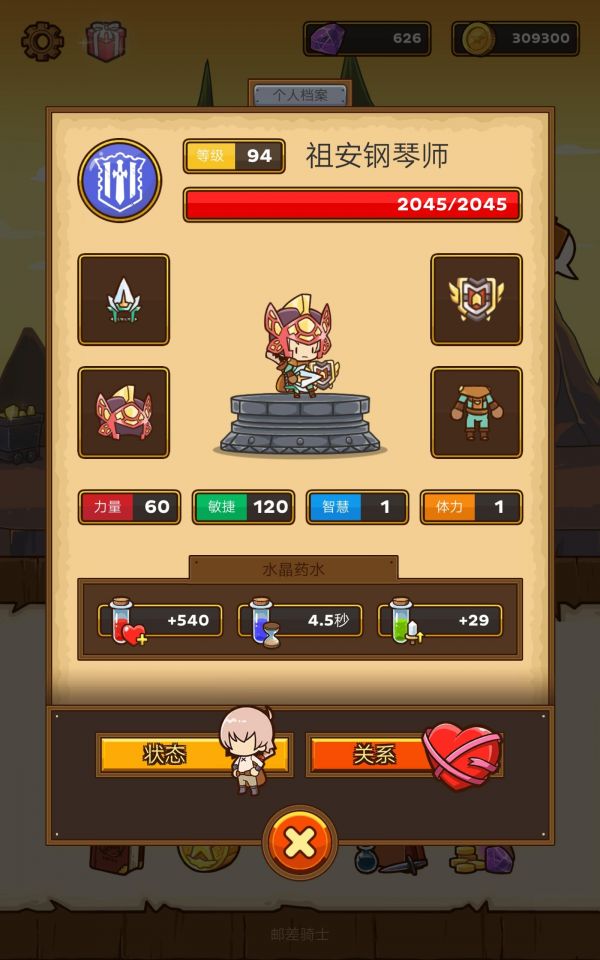Tap the 力量 strength stat

tap(130, 507)
